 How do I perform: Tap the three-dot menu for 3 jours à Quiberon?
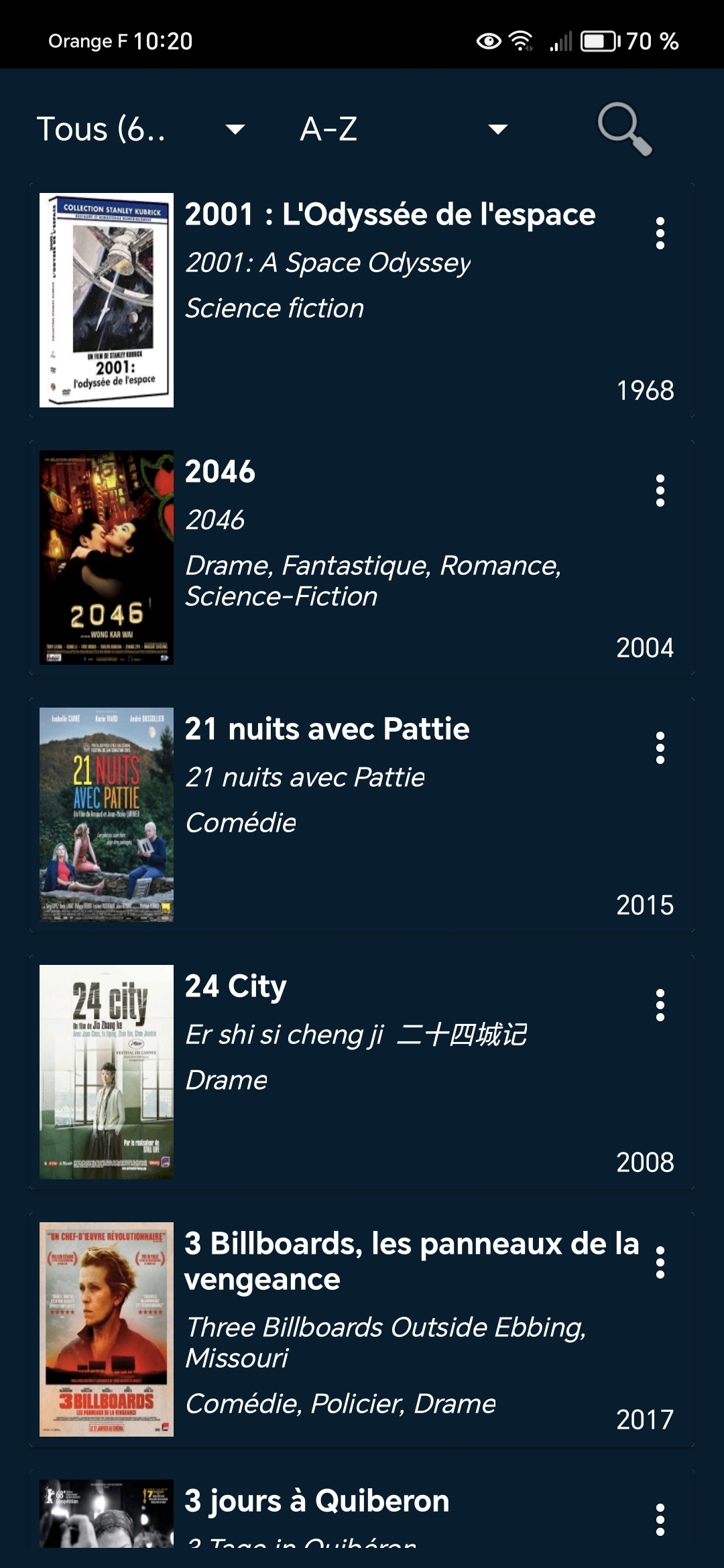tap(660, 1520)
